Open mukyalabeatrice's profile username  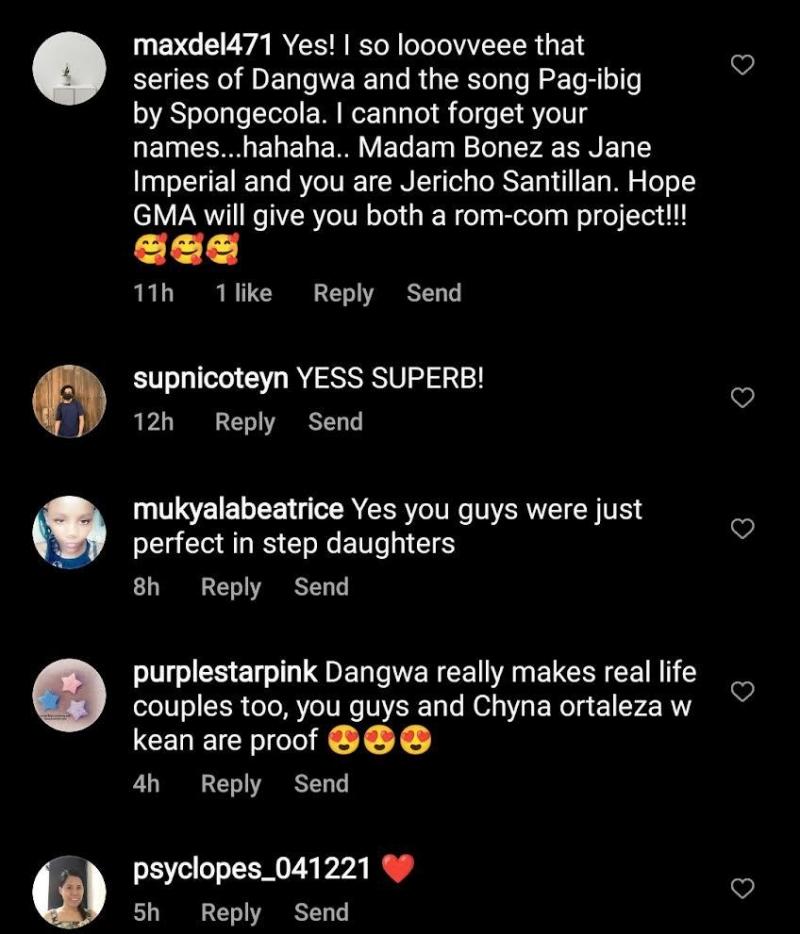[x=238, y=509]
